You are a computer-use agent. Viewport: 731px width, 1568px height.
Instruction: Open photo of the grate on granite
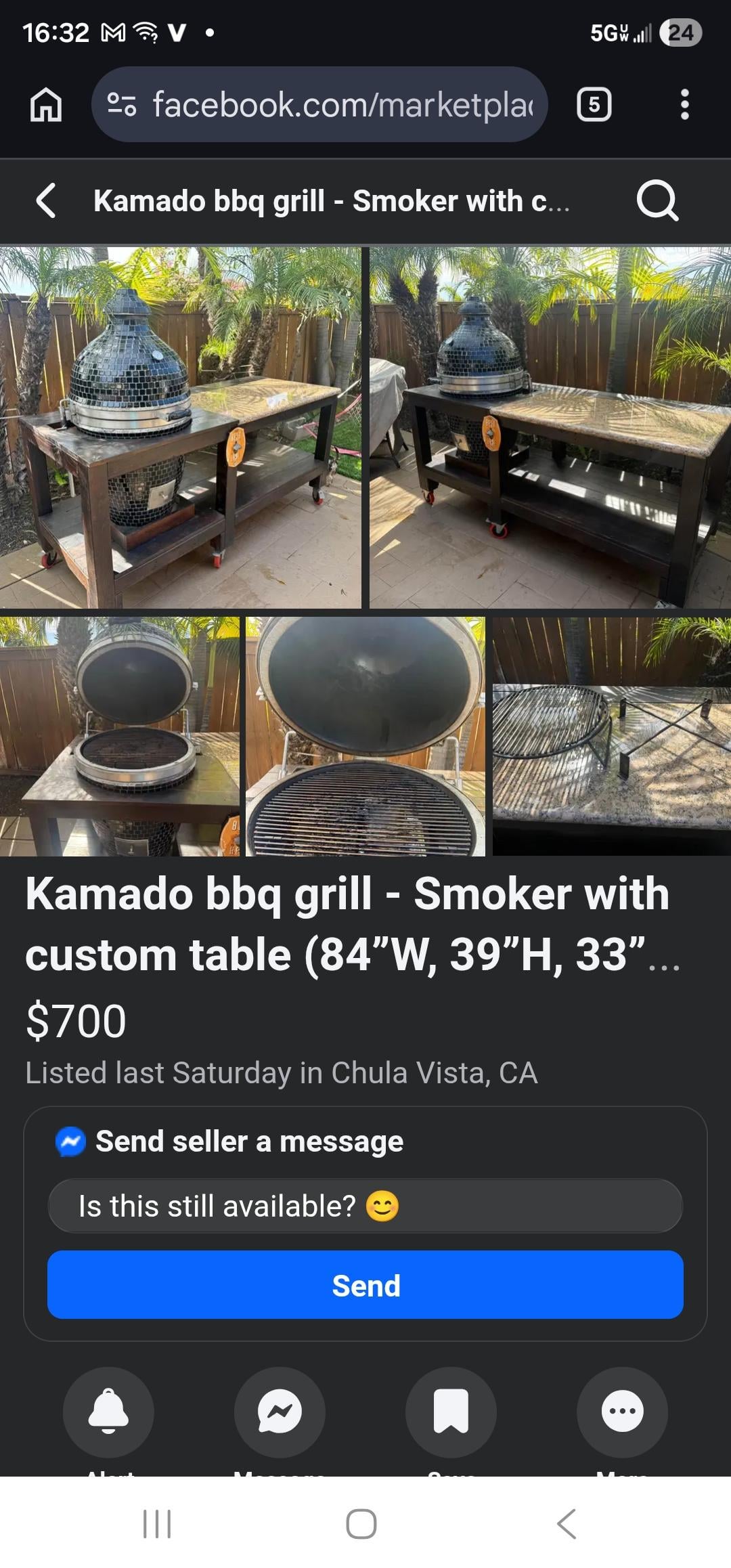pyautogui.click(x=611, y=736)
